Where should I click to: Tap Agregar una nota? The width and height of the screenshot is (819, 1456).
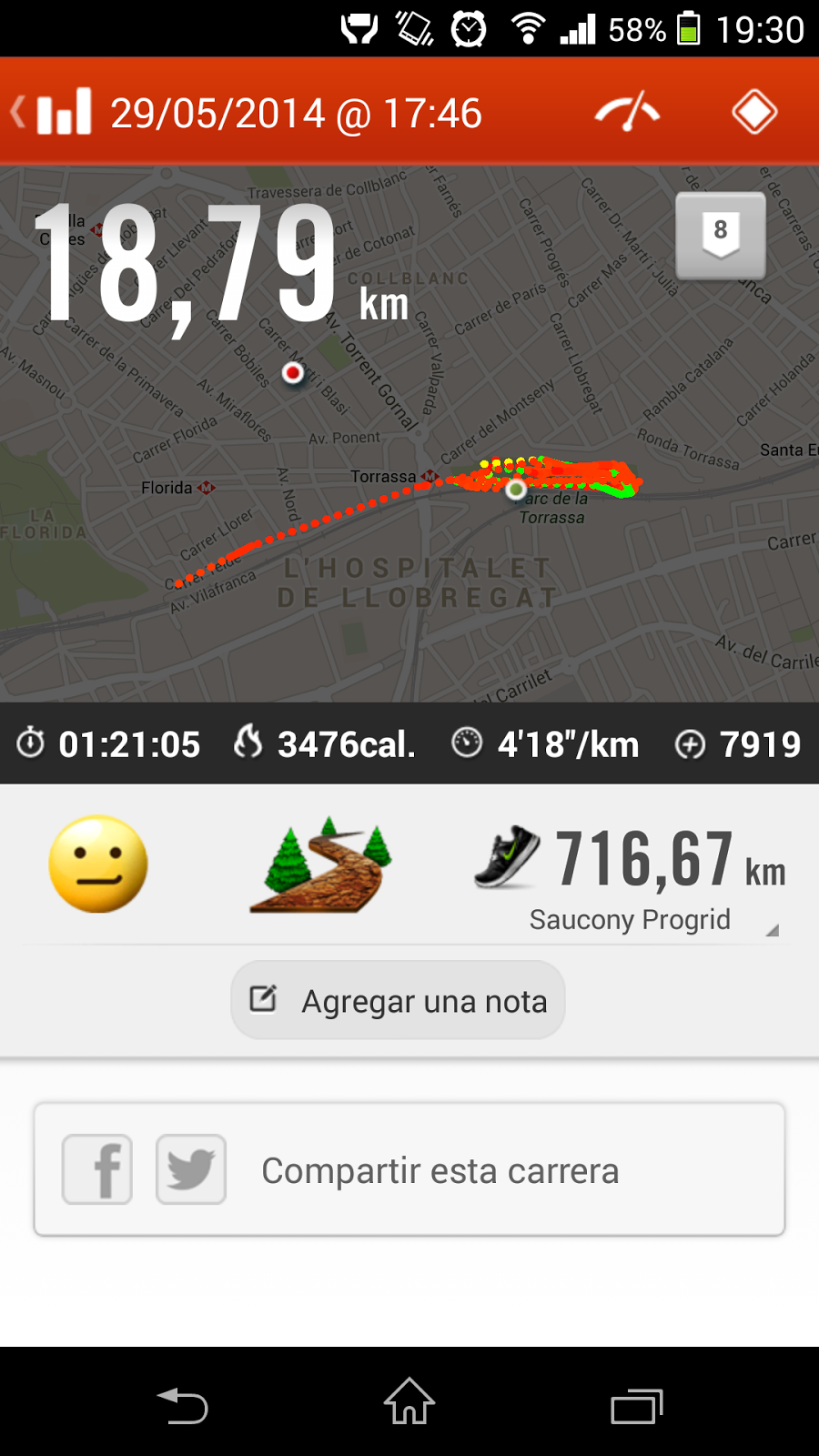click(399, 1000)
